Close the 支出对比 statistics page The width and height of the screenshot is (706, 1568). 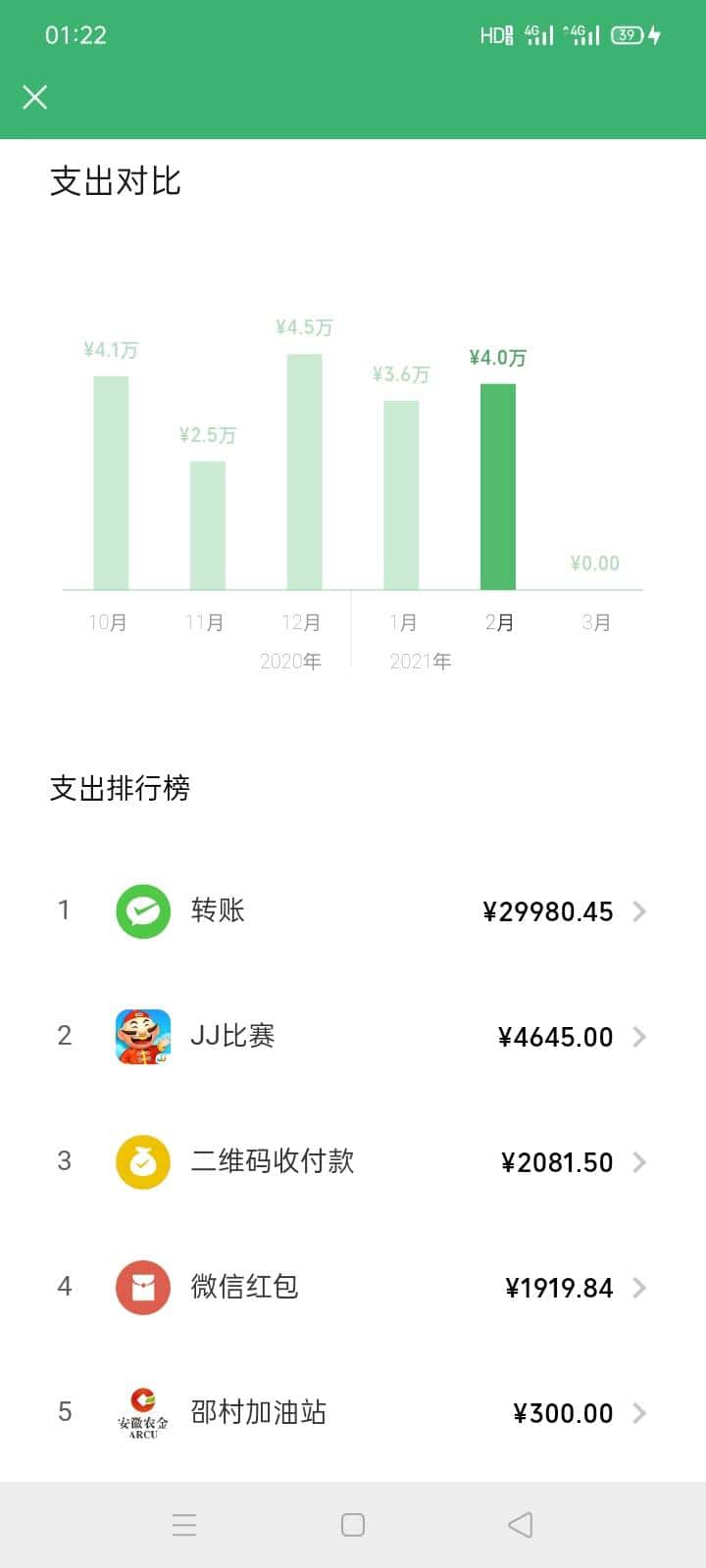pos(35,97)
